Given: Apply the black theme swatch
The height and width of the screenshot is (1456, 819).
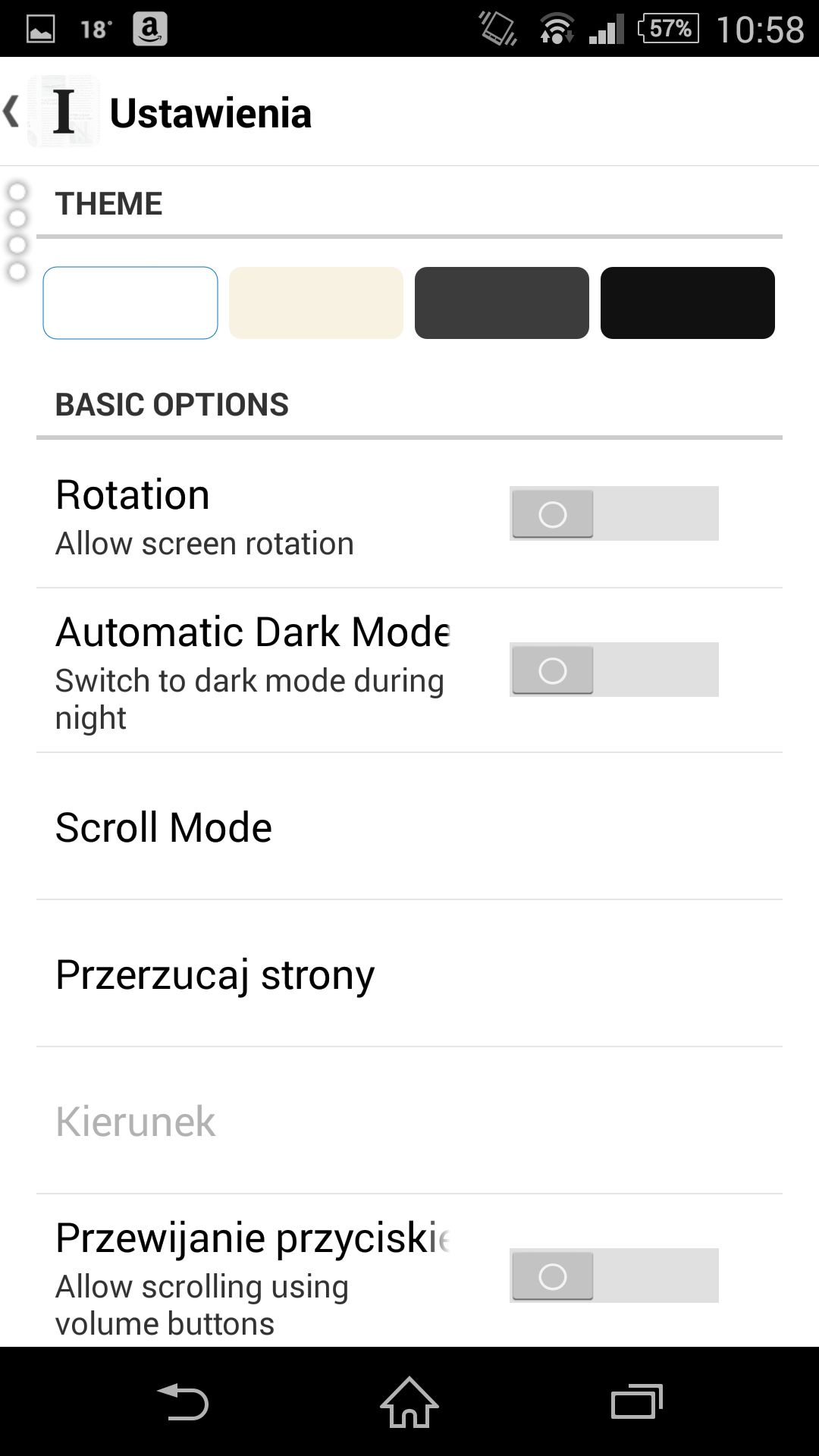Looking at the screenshot, I should coord(688,303).
